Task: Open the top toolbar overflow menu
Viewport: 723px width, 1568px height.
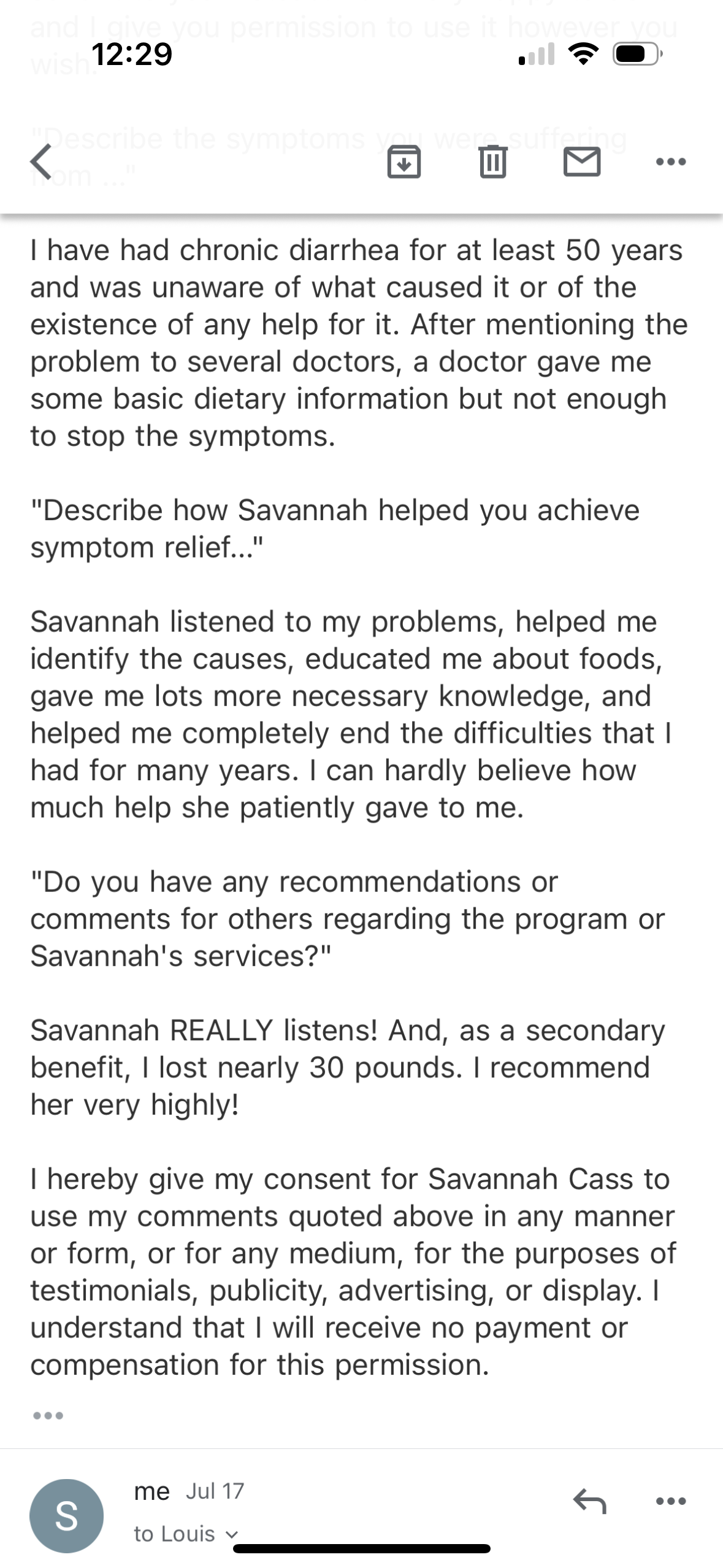Action: click(671, 162)
